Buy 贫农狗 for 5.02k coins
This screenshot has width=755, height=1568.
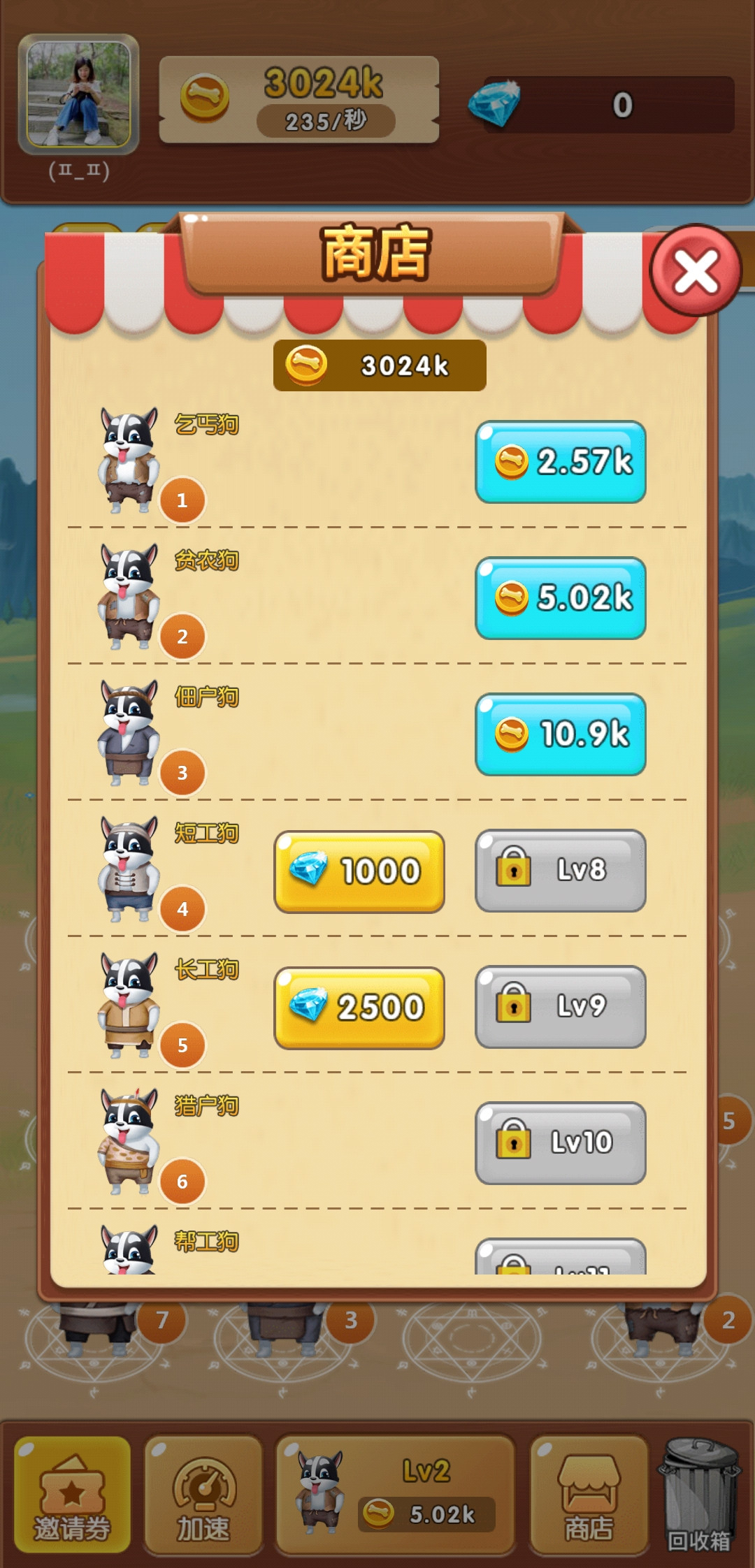[x=560, y=598]
